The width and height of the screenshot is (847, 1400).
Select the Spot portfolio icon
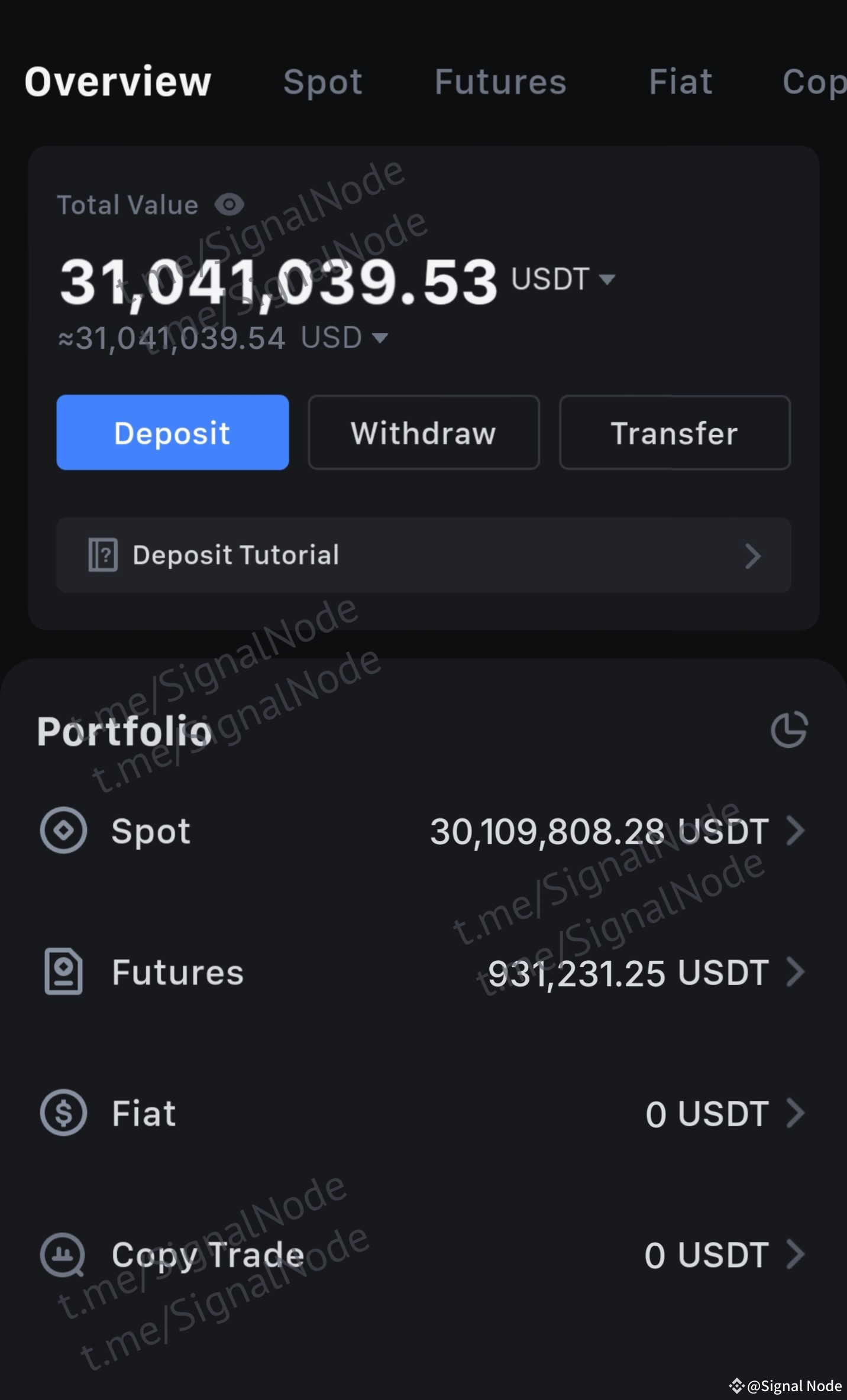tap(64, 831)
